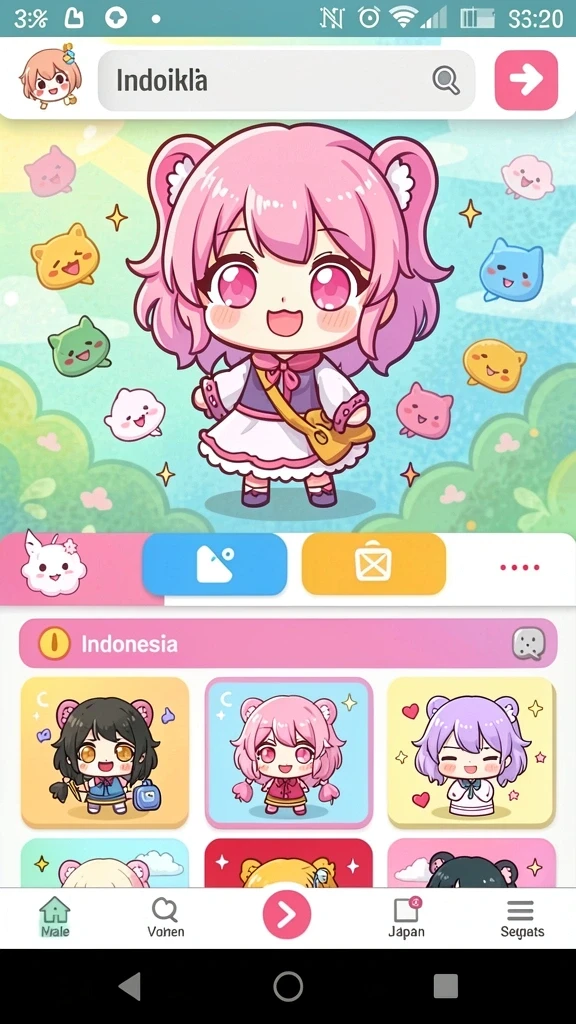The width and height of the screenshot is (576, 1024).
Task: Open the purple-haired character card
Action: coord(471,752)
